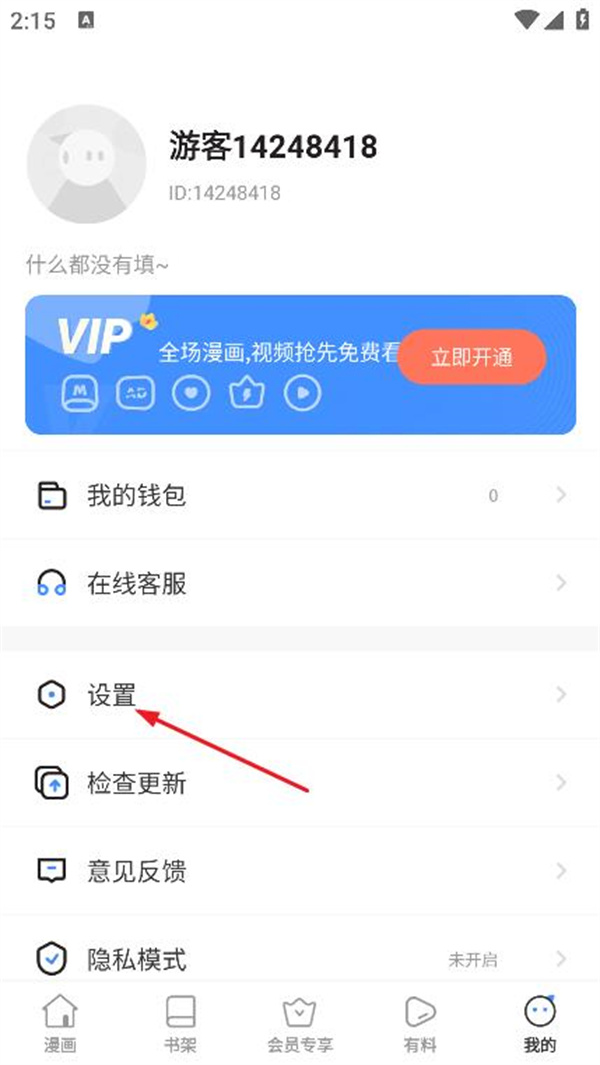Screen dimensions: 600x1065
Task: Select the 我的 tab
Action: [540, 1025]
